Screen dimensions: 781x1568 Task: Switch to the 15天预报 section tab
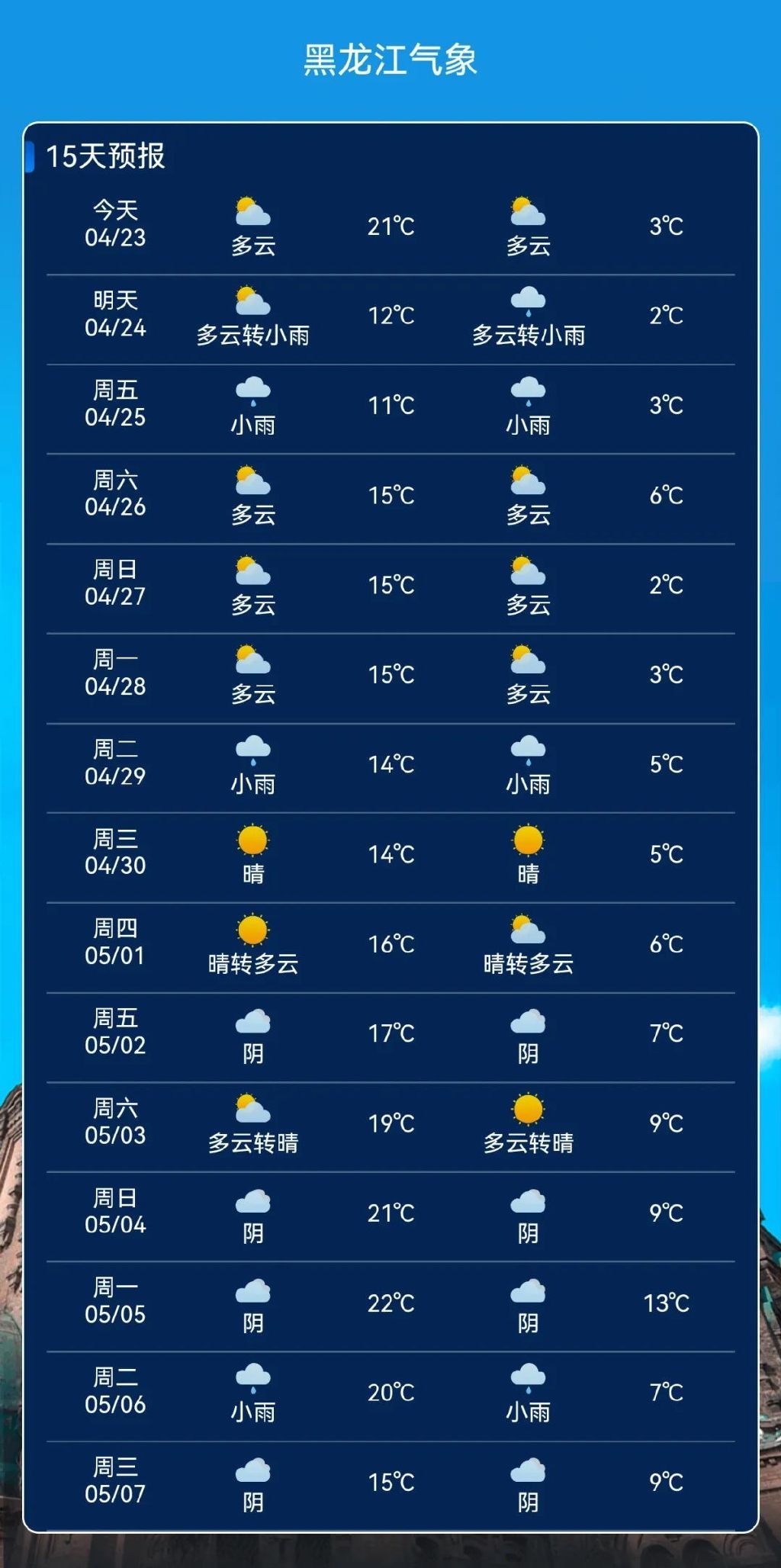coord(107,153)
